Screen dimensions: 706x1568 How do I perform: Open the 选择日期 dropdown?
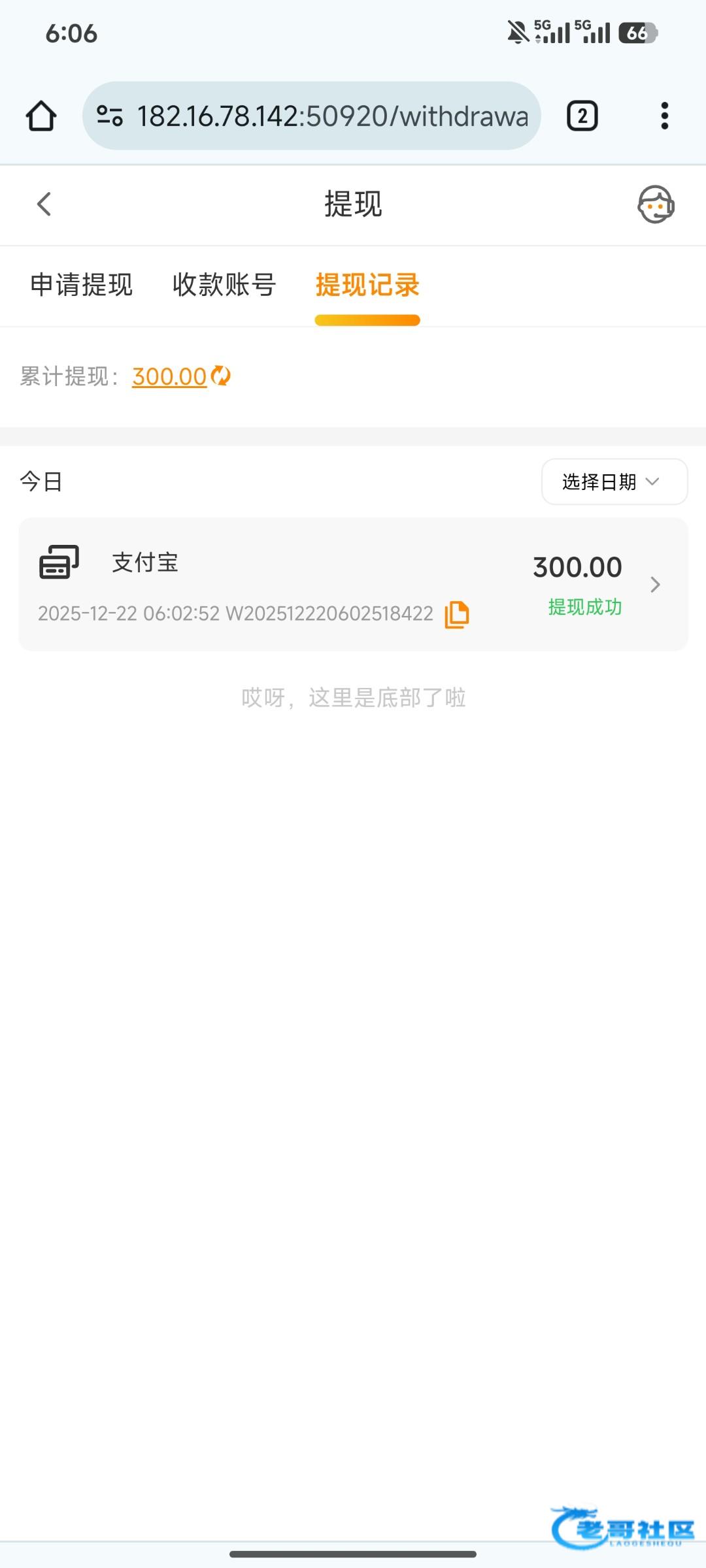(614, 482)
